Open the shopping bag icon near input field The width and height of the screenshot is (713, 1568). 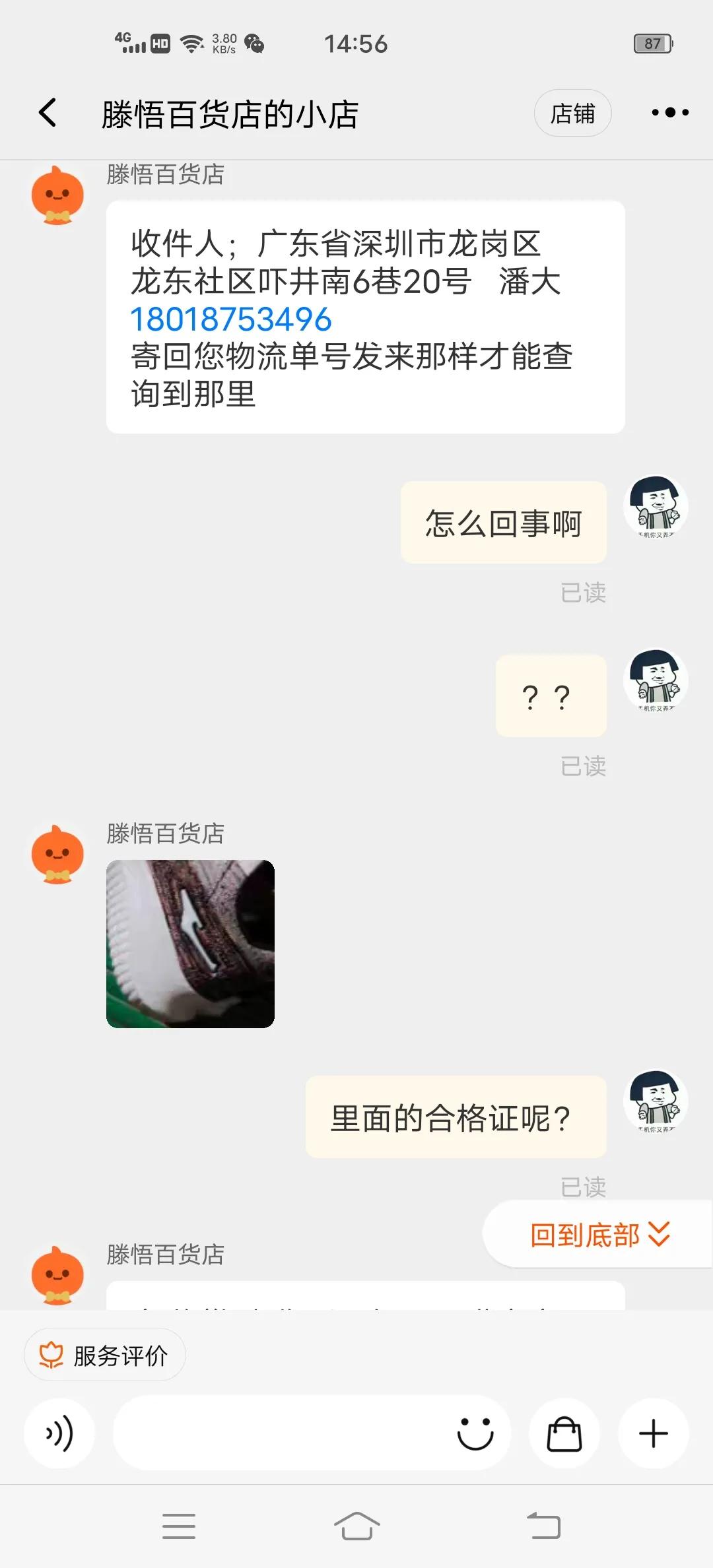pyautogui.click(x=564, y=1433)
